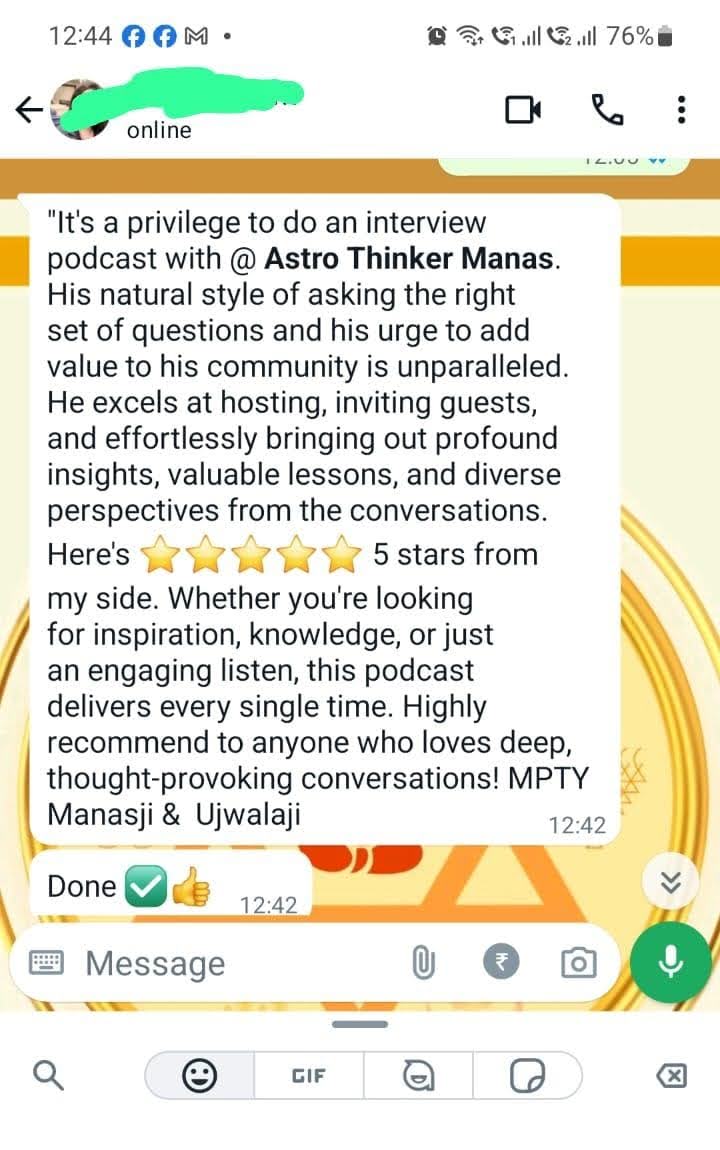The width and height of the screenshot is (720, 1150).
Task: Go back from the chat
Action: pyautogui.click(x=30, y=110)
